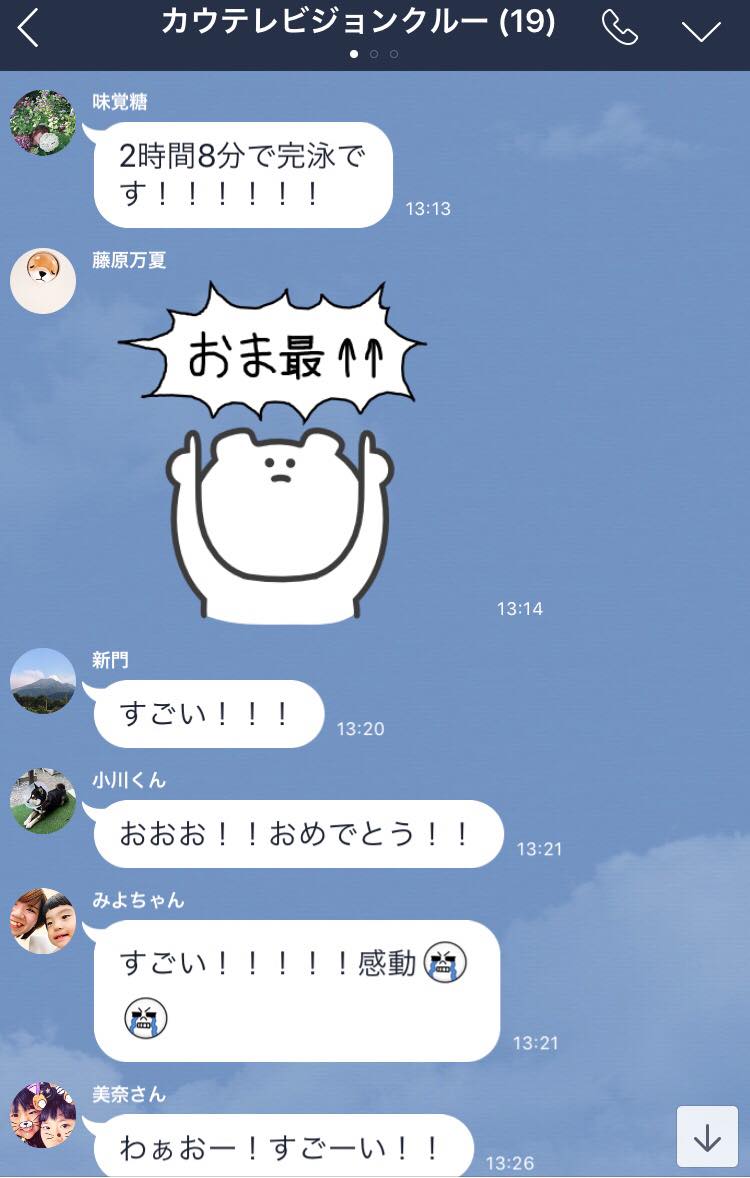Open 新門's profile picture
Viewport: 750px width, 1178px height.
[43, 681]
